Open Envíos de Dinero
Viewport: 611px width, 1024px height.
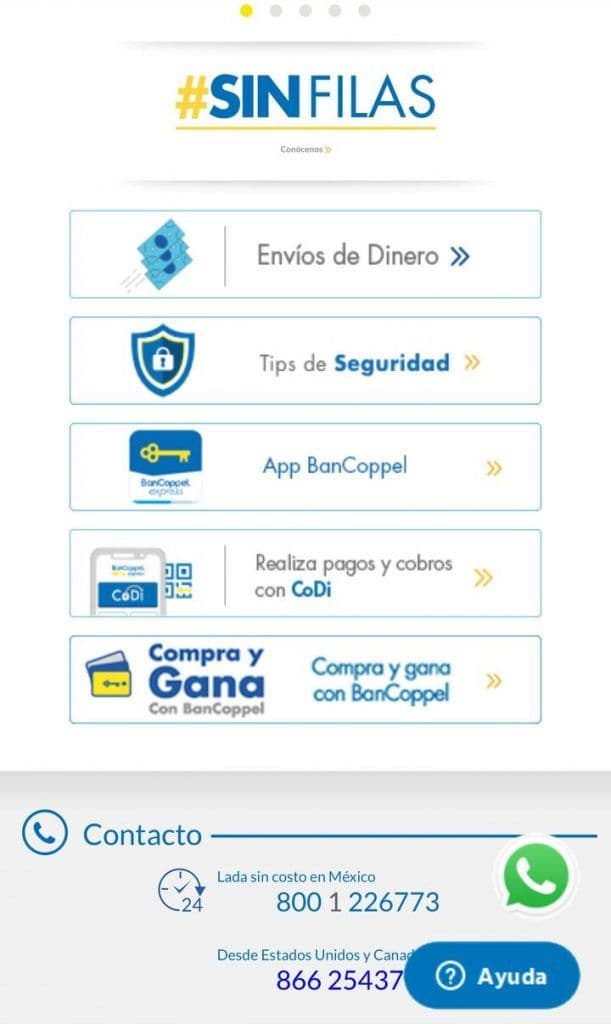pyautogui.click(x=305, y=255)
